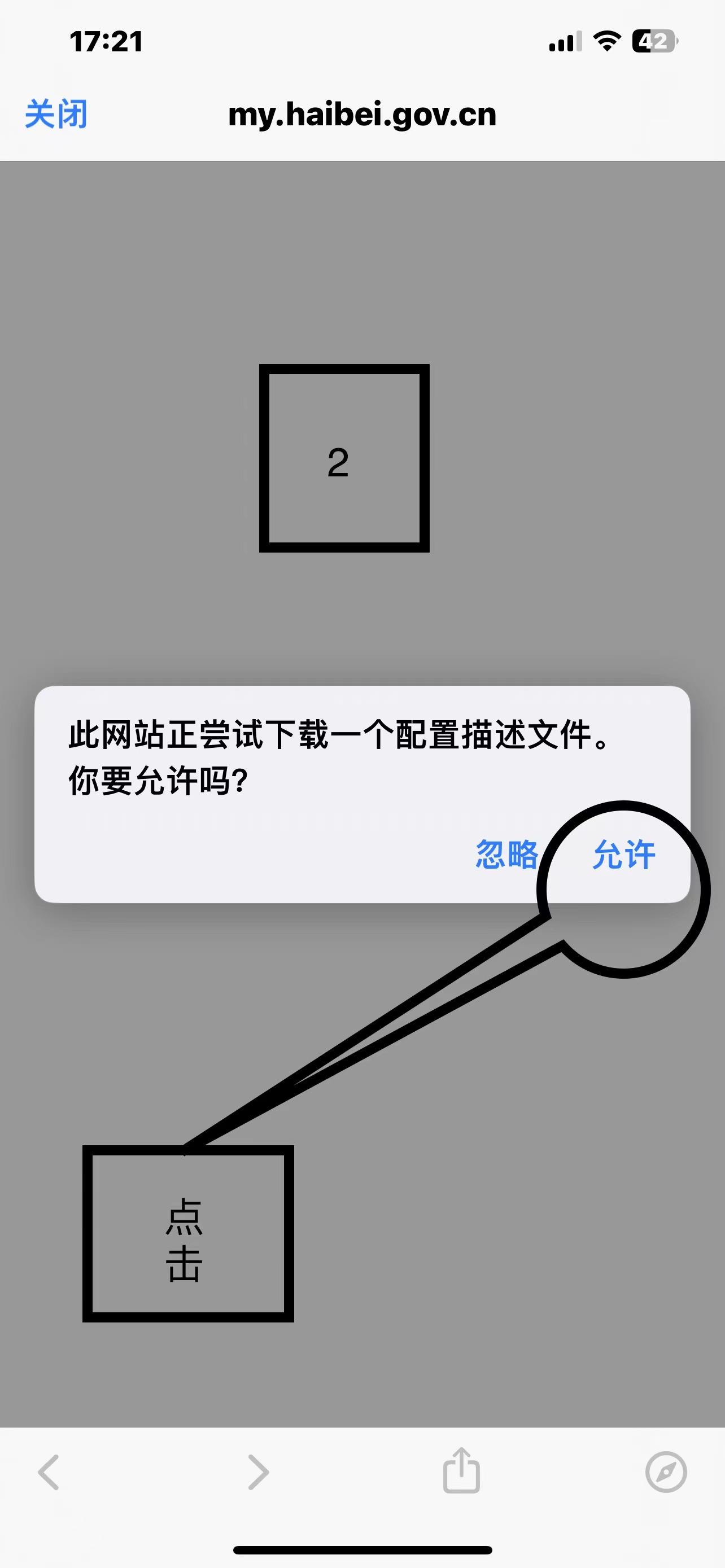The height and width of the screenshot is (1568, 725).
Task: Open the share sheet
Action: click(461, 1471)
